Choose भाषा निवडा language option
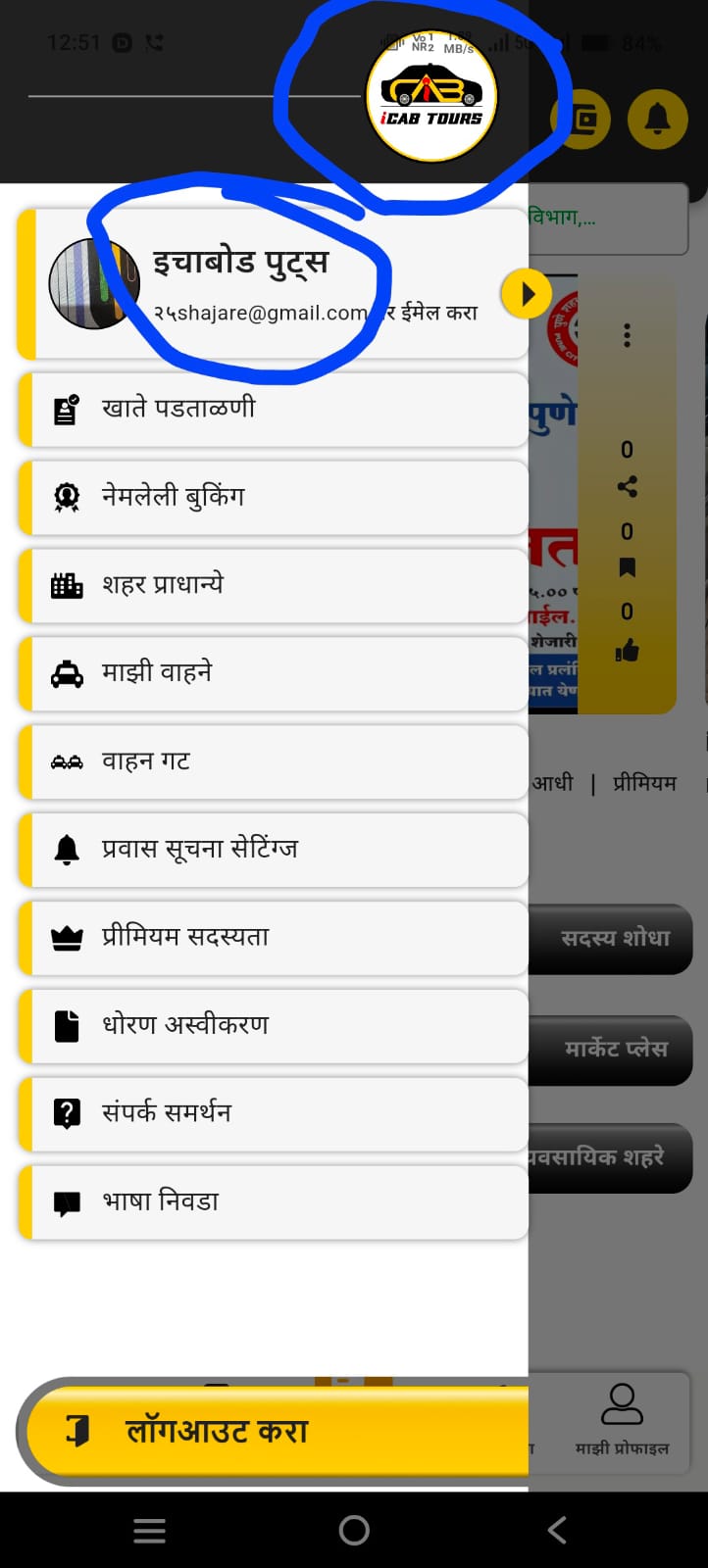The height and width of the screenshot is (1568, 708). coord(273,1202)
